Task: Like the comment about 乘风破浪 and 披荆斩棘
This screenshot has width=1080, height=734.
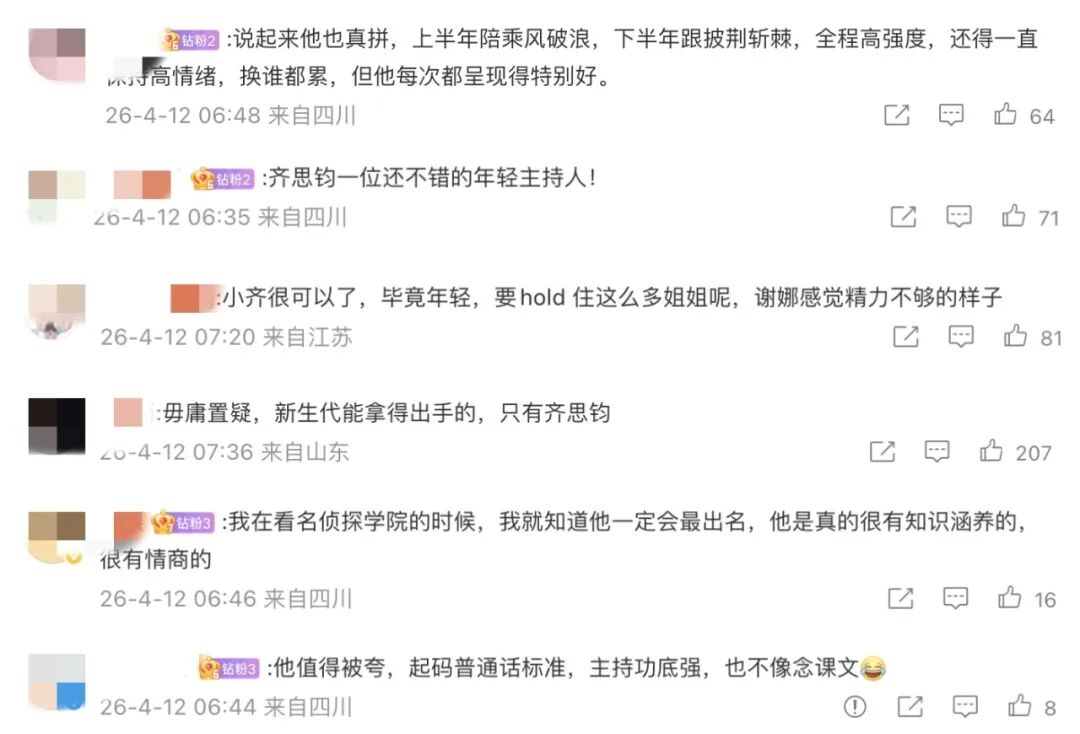Action: tap(1005, 115)
